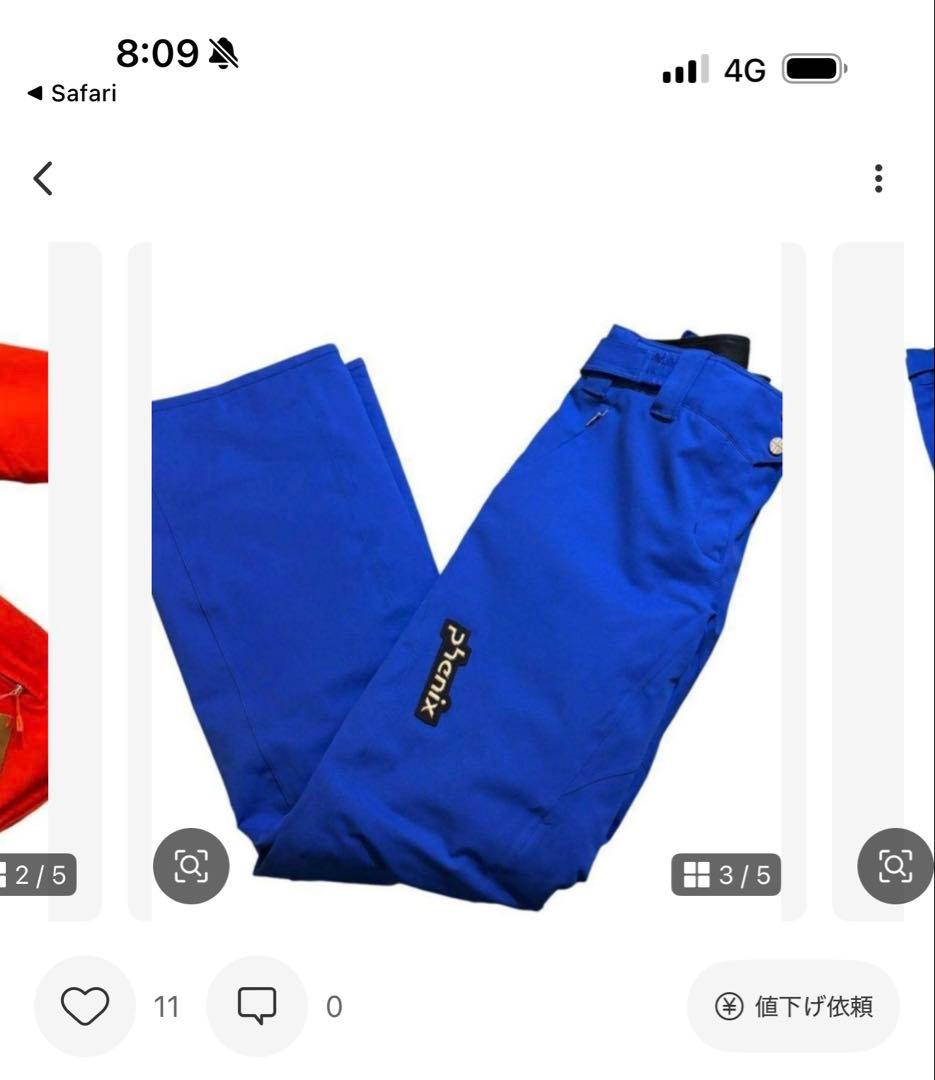
Task: Tap the signal strength bars indicator
Action: [683, 68]
